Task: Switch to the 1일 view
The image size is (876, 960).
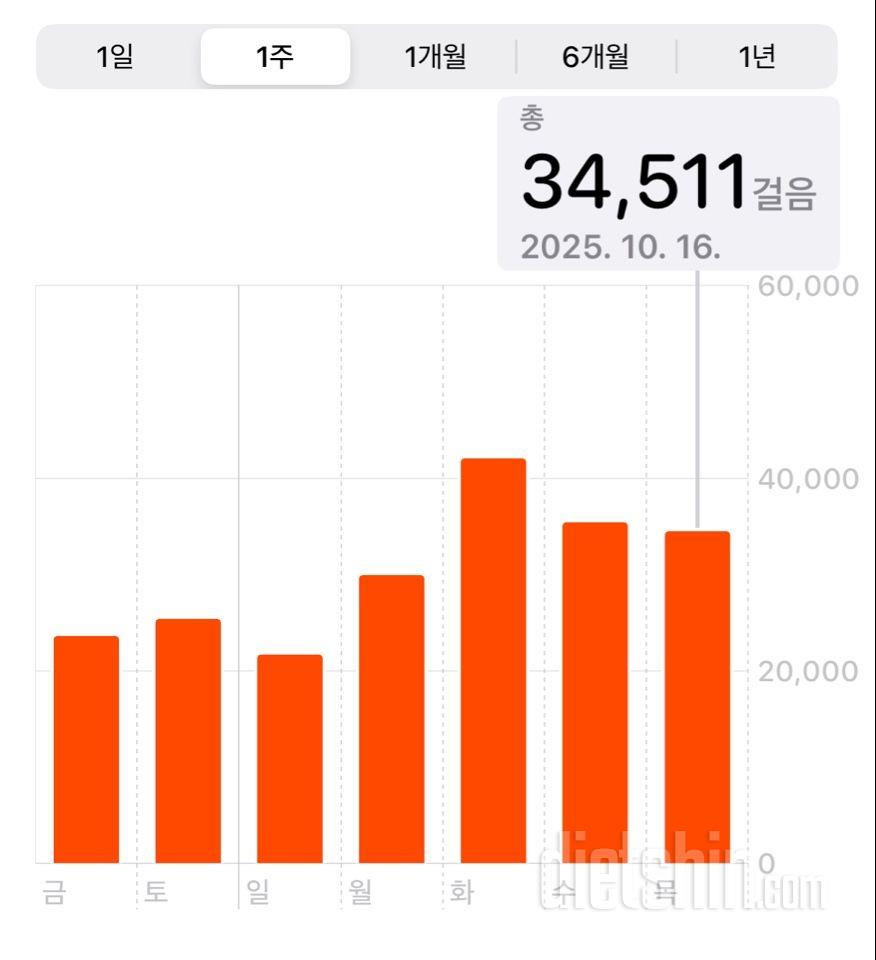Action: coord(115,57)
